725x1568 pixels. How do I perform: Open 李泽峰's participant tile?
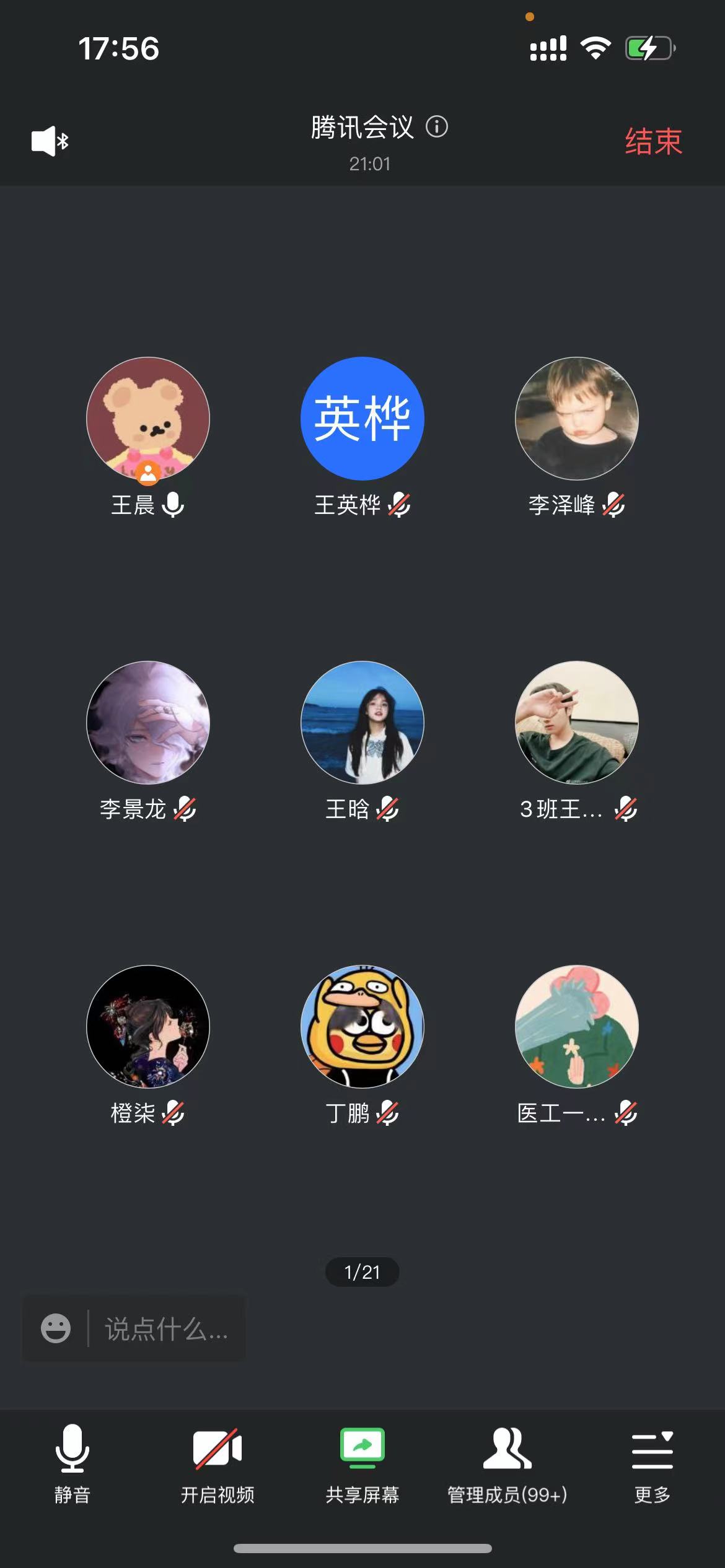(576, 419)
